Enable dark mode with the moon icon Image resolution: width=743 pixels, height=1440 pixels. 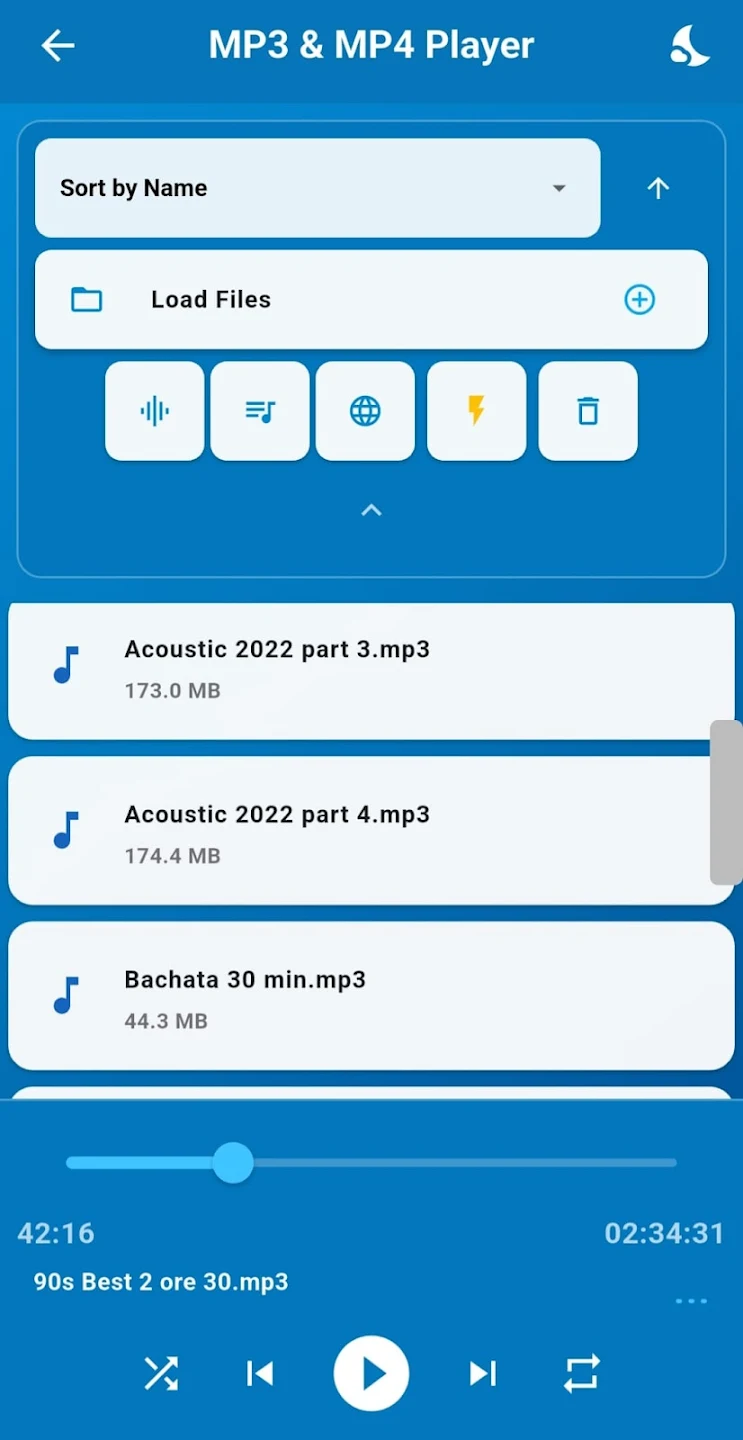[689, 45]
